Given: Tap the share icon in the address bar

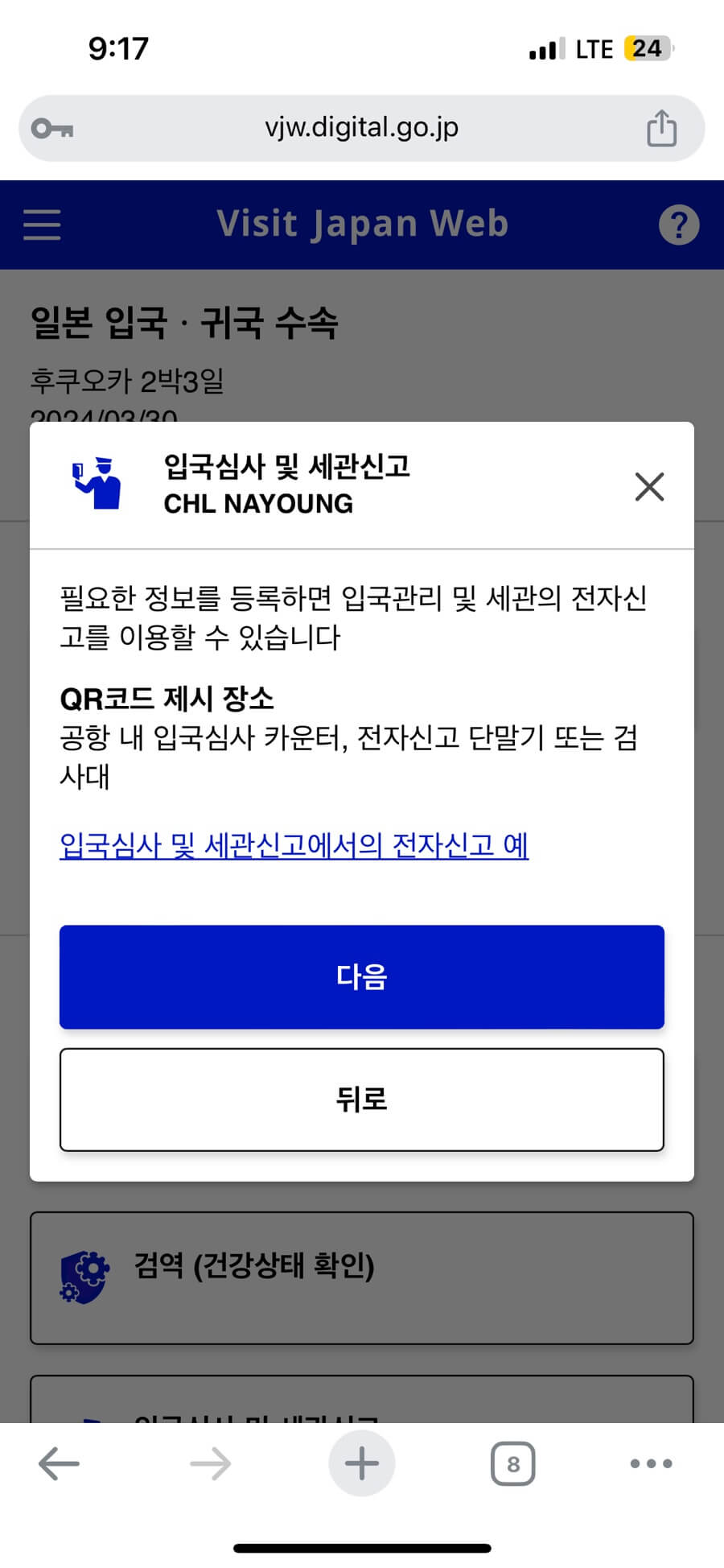Looking at the screenshot, I should click(660, 126).
